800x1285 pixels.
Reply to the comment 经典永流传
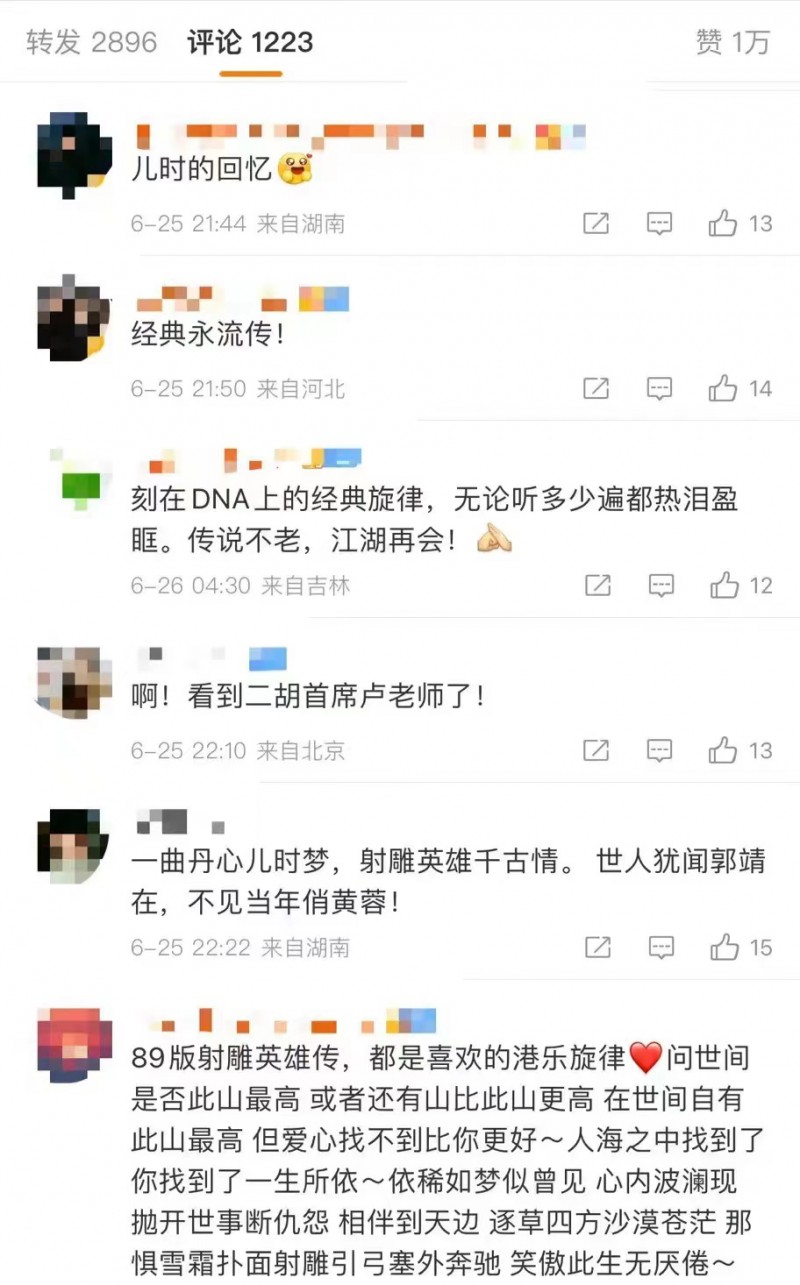click(x=659, y=388)
